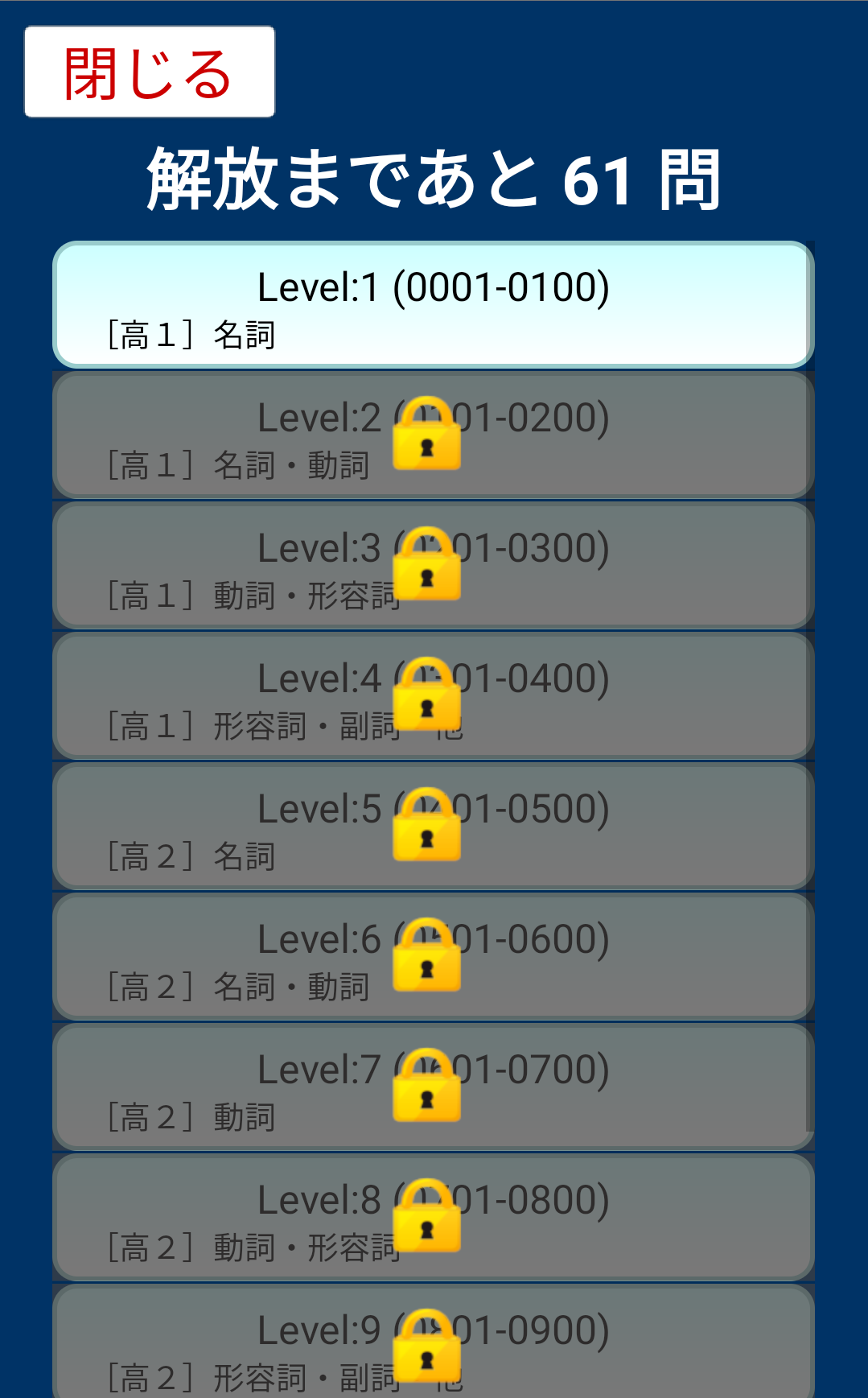This screenshot has width=868, height=1398.
Task: Select locked Level:2 (0101-0200)
Action: pyautogui.click(x=434, y=435)
